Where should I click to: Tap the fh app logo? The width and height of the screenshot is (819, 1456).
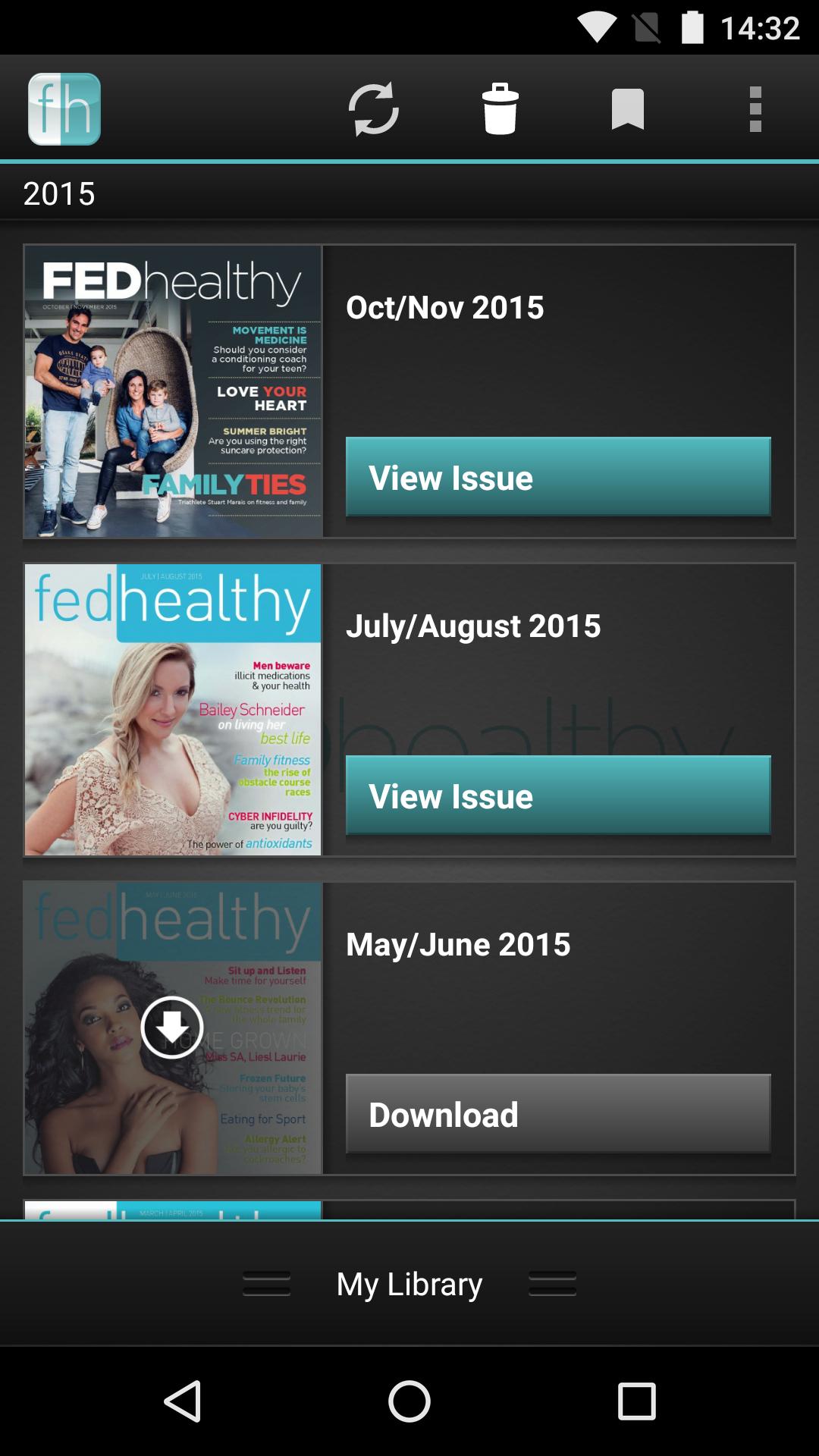64,109
